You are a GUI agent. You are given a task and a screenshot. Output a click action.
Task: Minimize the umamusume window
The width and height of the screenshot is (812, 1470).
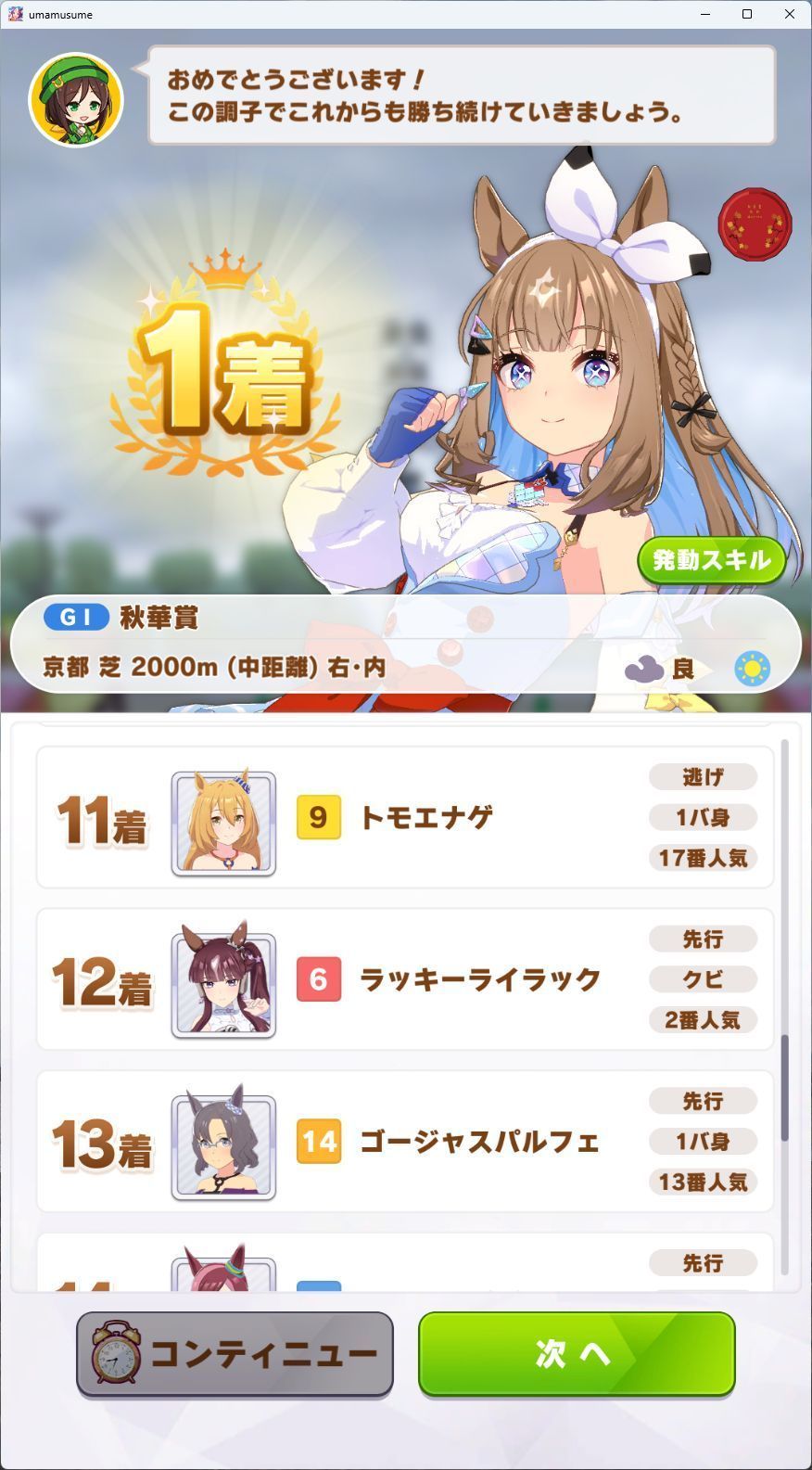pyautogui.click(x=705, y=14)
